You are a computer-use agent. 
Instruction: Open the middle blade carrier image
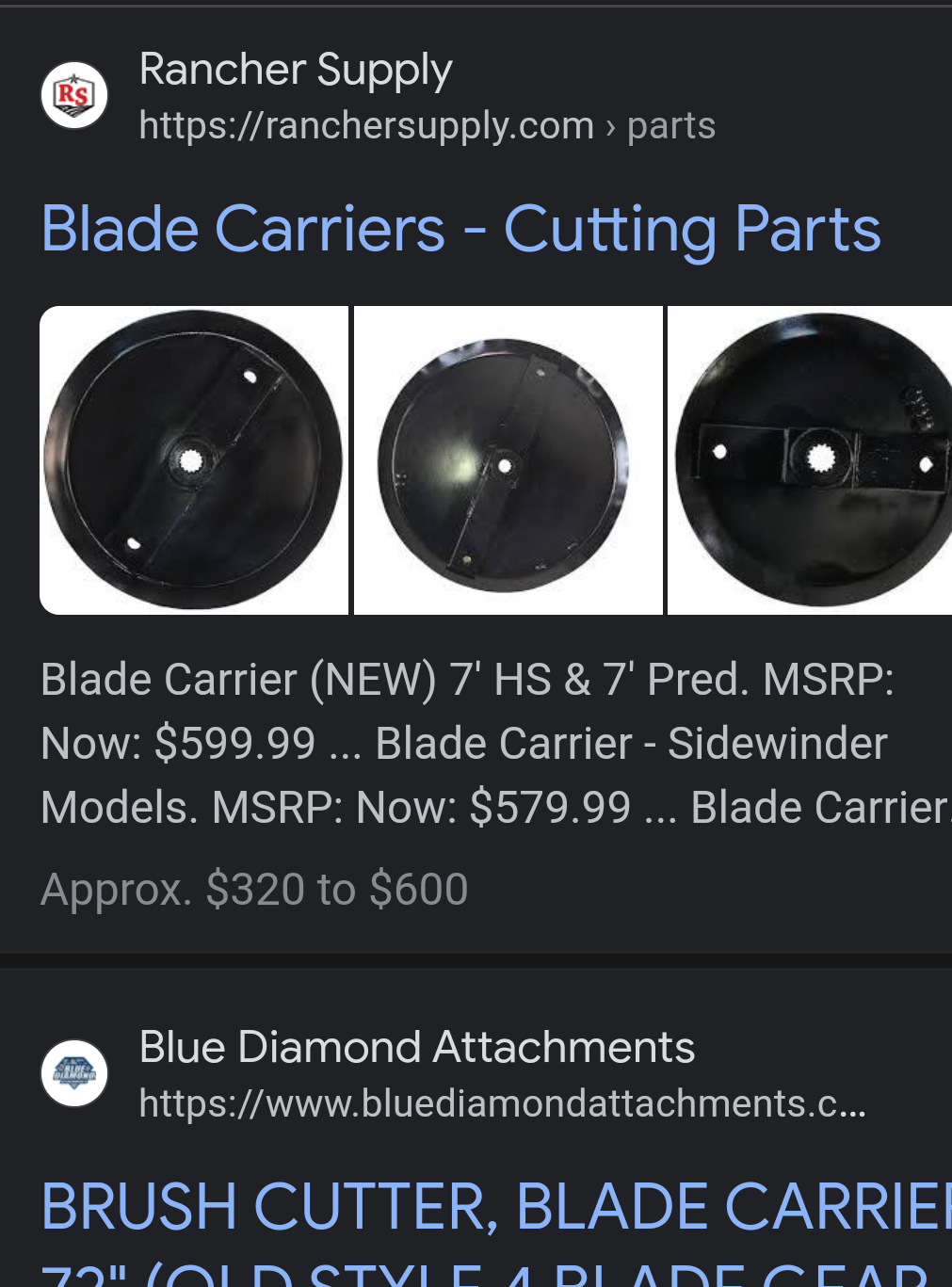(508, 460)
